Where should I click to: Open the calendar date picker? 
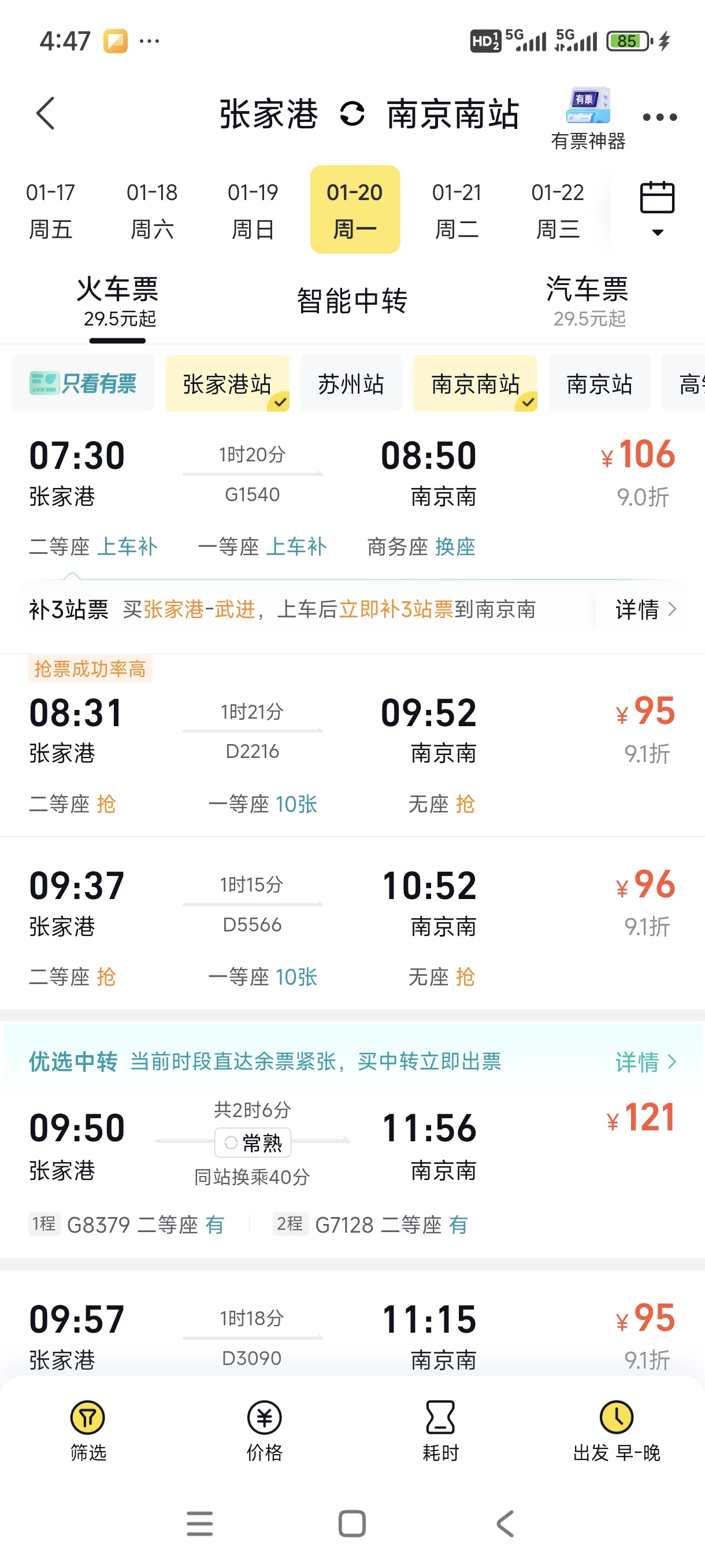657,208
